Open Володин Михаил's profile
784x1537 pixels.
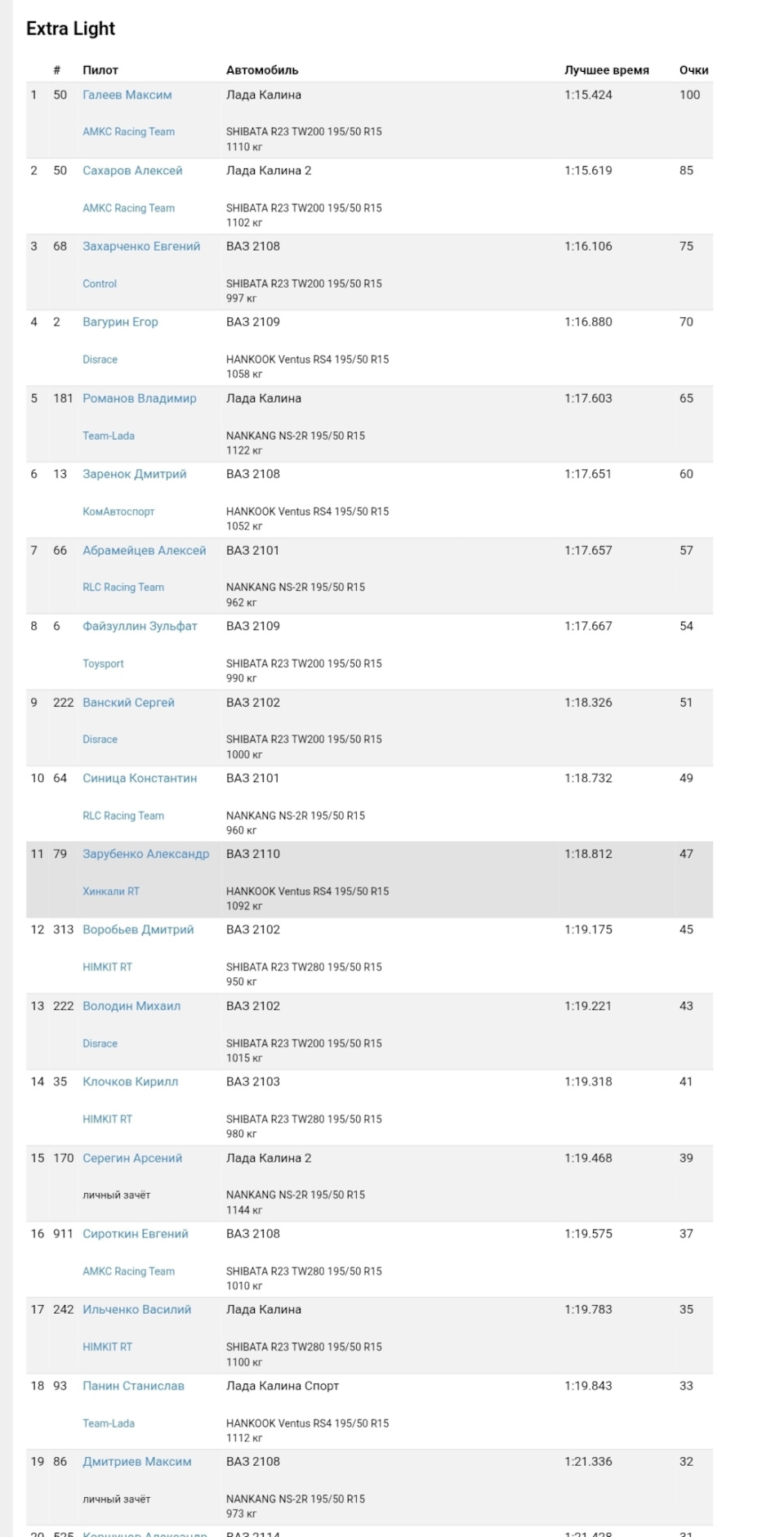coord(131,1006)
